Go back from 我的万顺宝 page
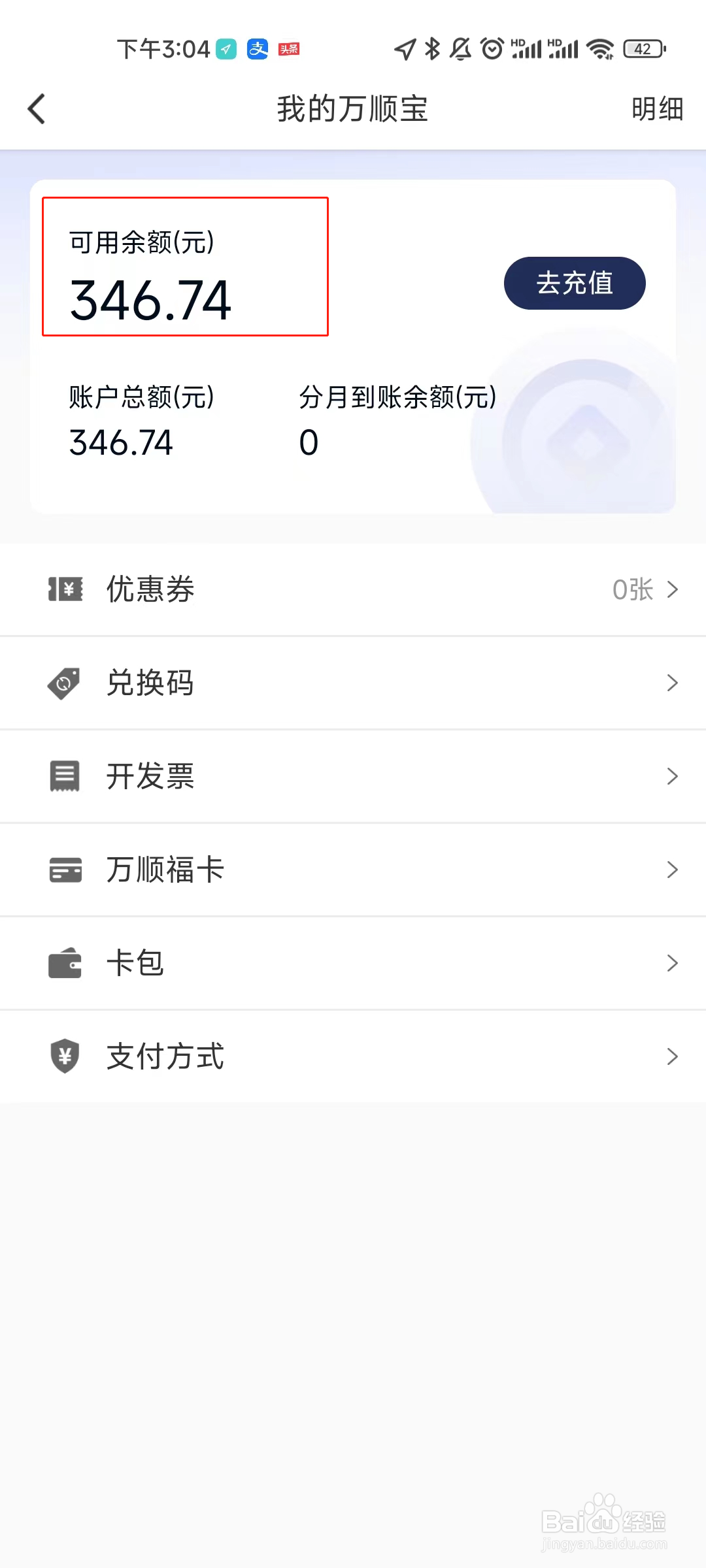This screenshot has height=1568, width=706. [37, 109]
